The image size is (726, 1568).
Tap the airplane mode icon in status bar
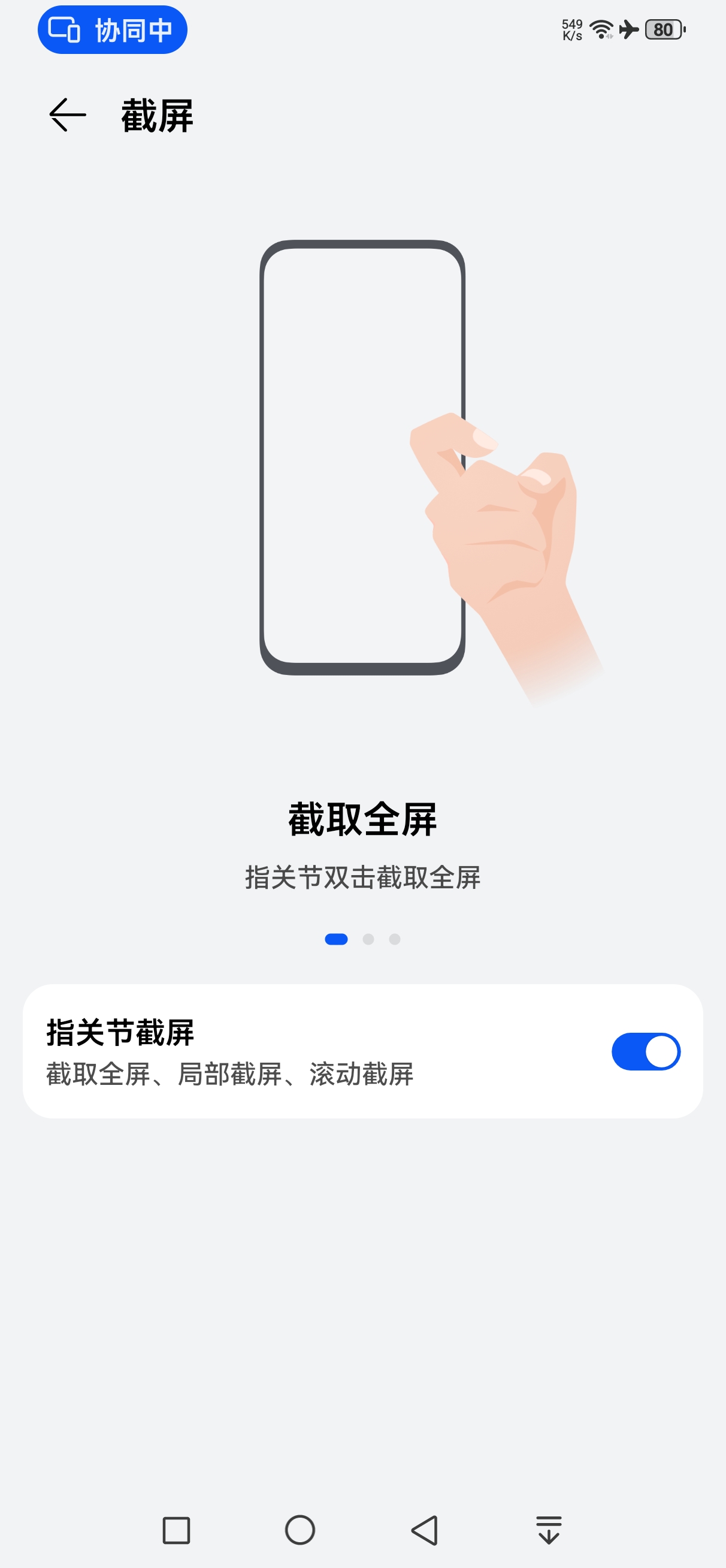[x=627, y=28]
